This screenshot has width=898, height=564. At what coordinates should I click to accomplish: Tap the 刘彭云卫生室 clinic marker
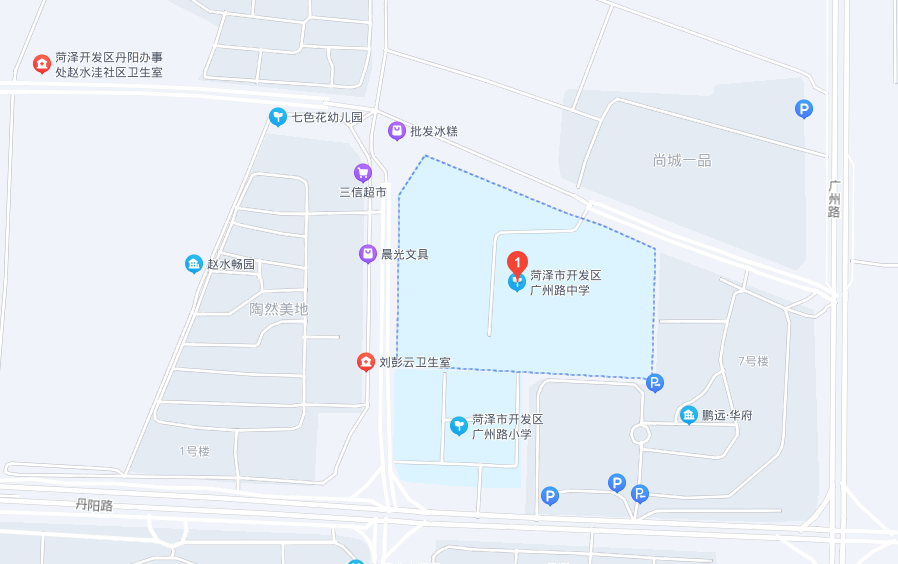click(x=366, y=362)
